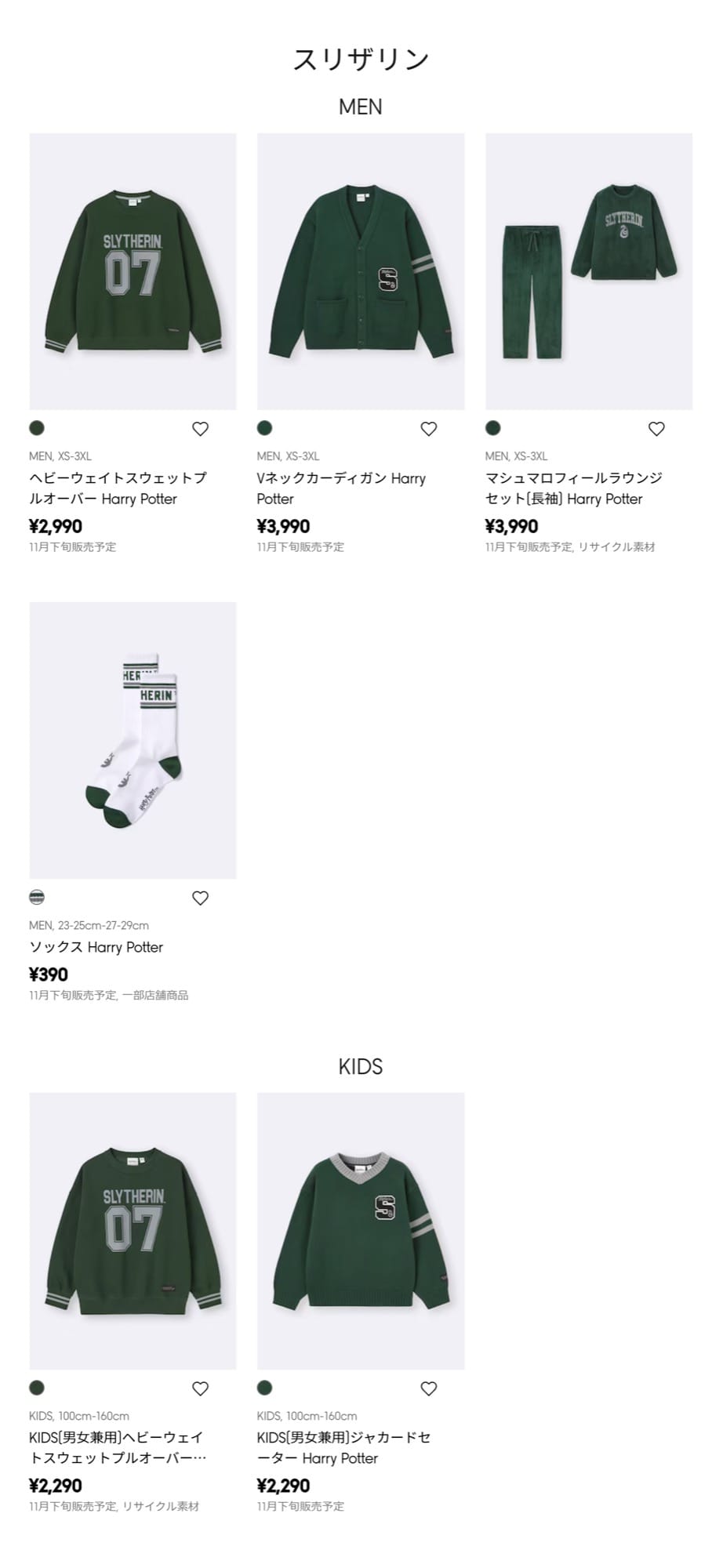This screenshot has width=723, height=1568.
Task: Open the Vネックカーディガン Harry Potter product
Action: click(361, 271)
